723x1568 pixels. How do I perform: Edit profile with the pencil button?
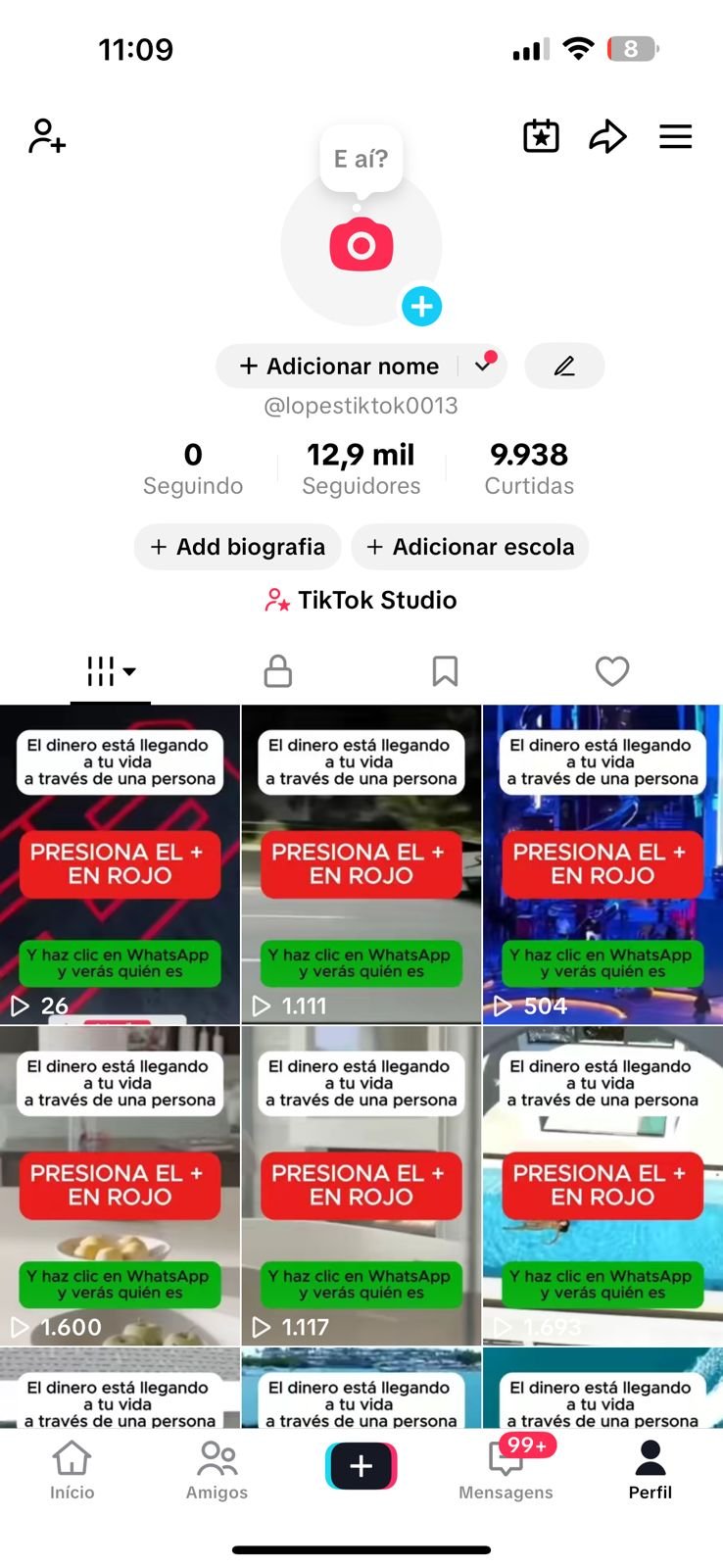(564, 366)
